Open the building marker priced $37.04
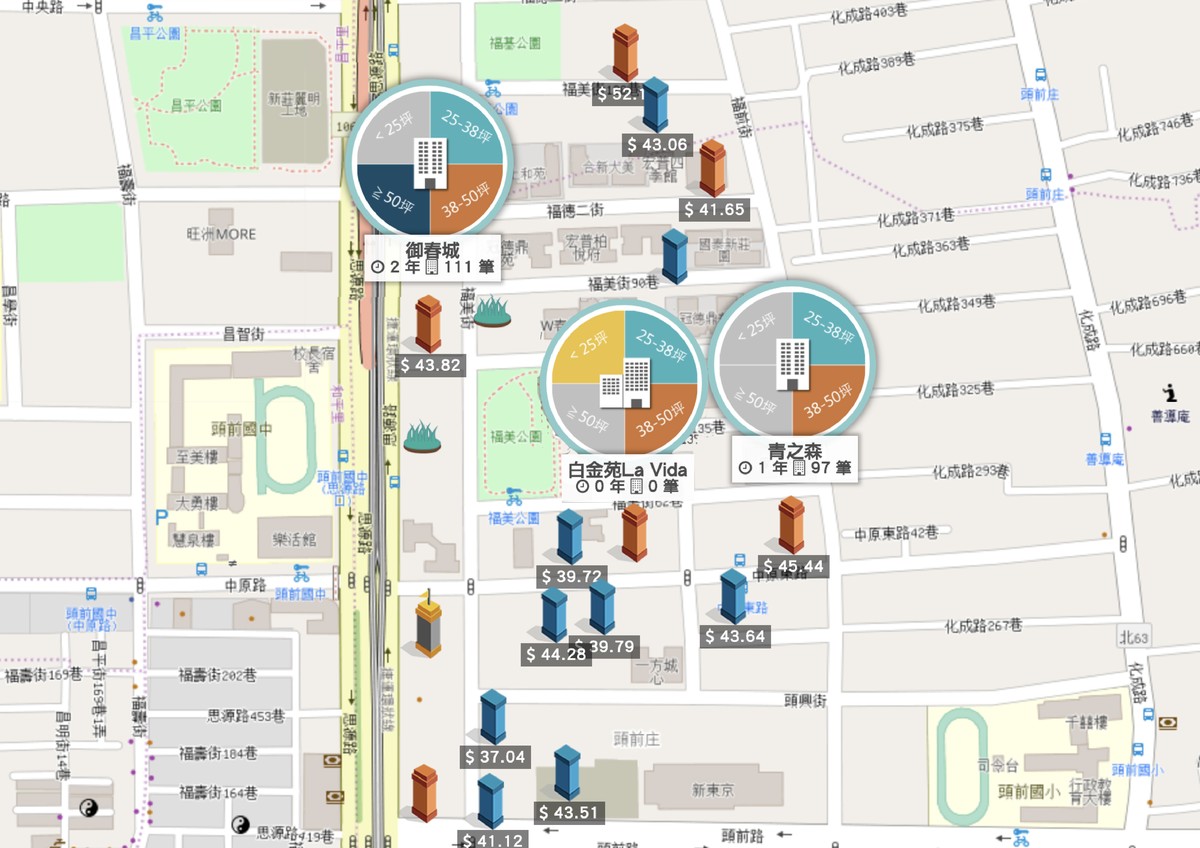 tap(492, 717)
